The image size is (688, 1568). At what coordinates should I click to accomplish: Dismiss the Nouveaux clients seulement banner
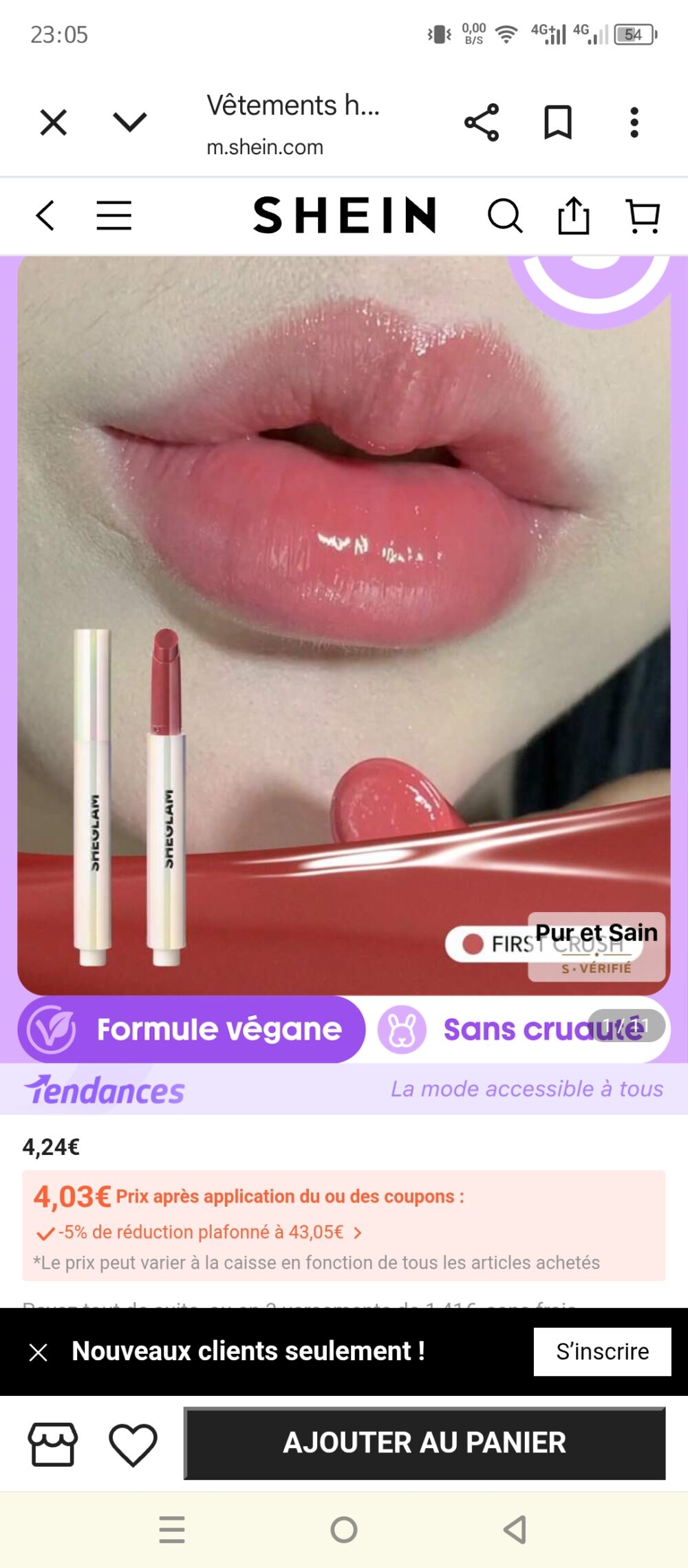click(39, 1353)
